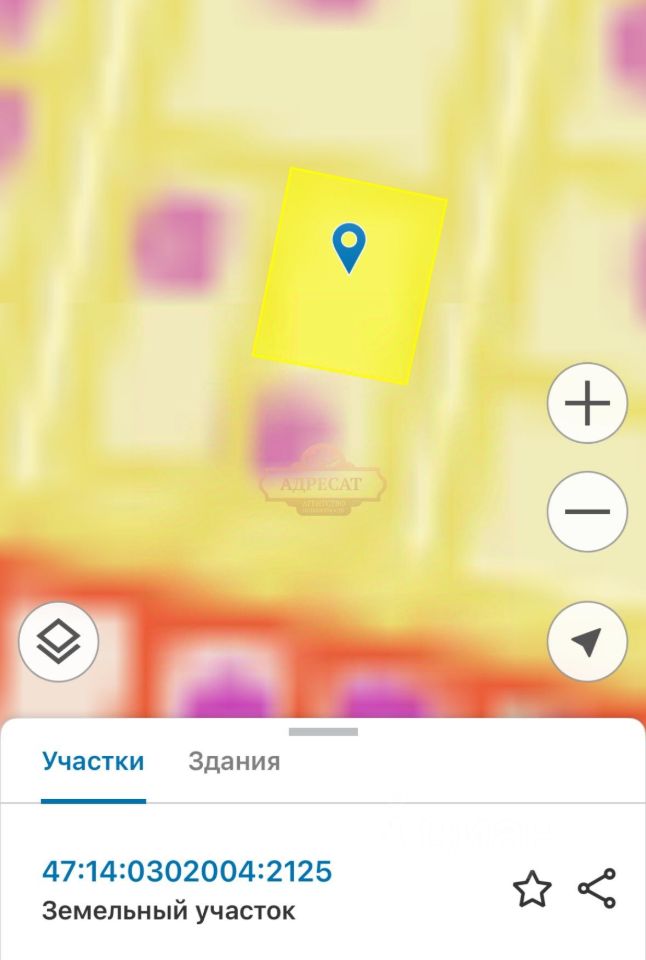646x960 pixels.
Task: Tap the blue location pin on parcel
Action: (348, 245)
